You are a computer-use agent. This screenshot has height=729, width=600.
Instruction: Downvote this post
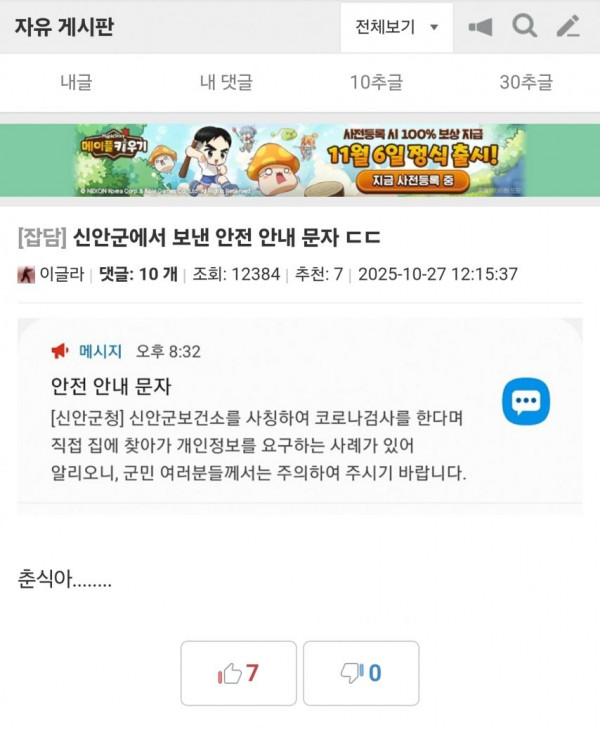(361, 673)
